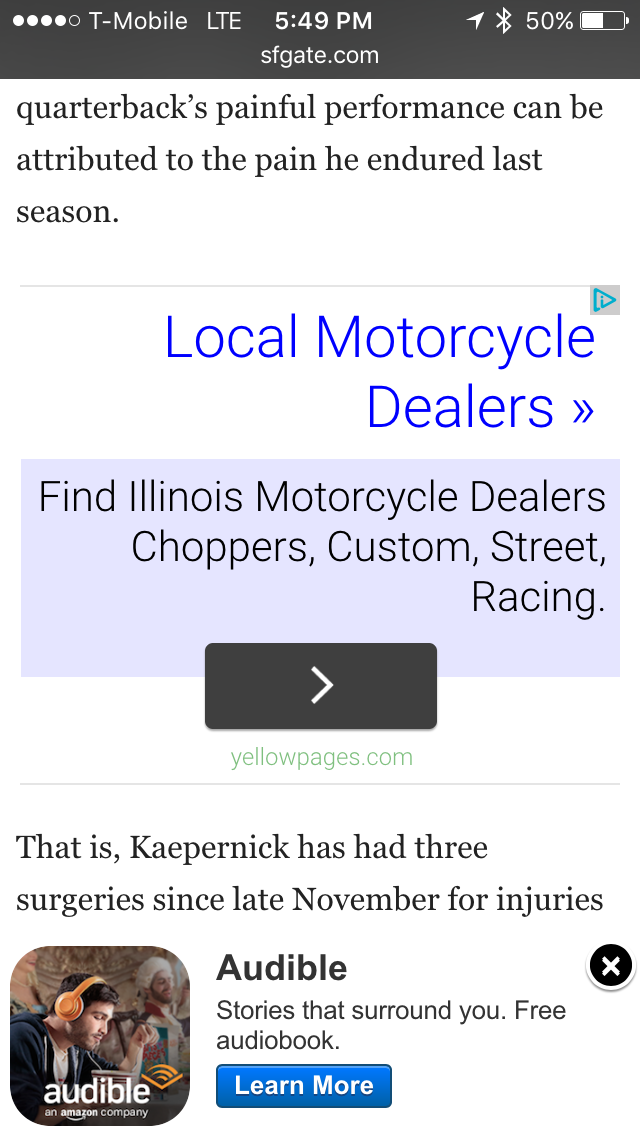Tap the dark arrow button in the ad
The width and height of the screenshot is (640, 1136).
pos(321,686)
